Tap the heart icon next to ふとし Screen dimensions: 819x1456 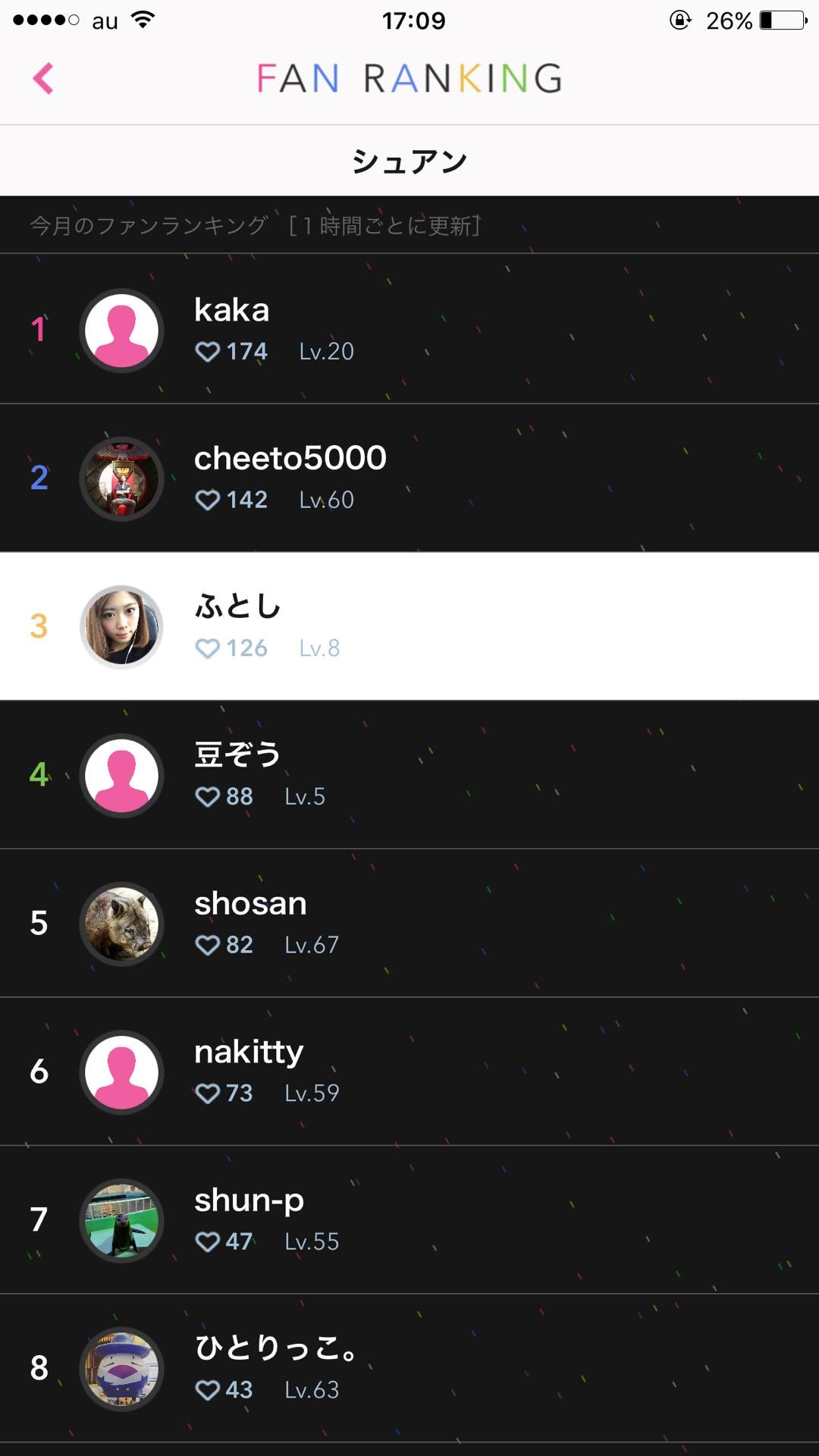(208, 648)
